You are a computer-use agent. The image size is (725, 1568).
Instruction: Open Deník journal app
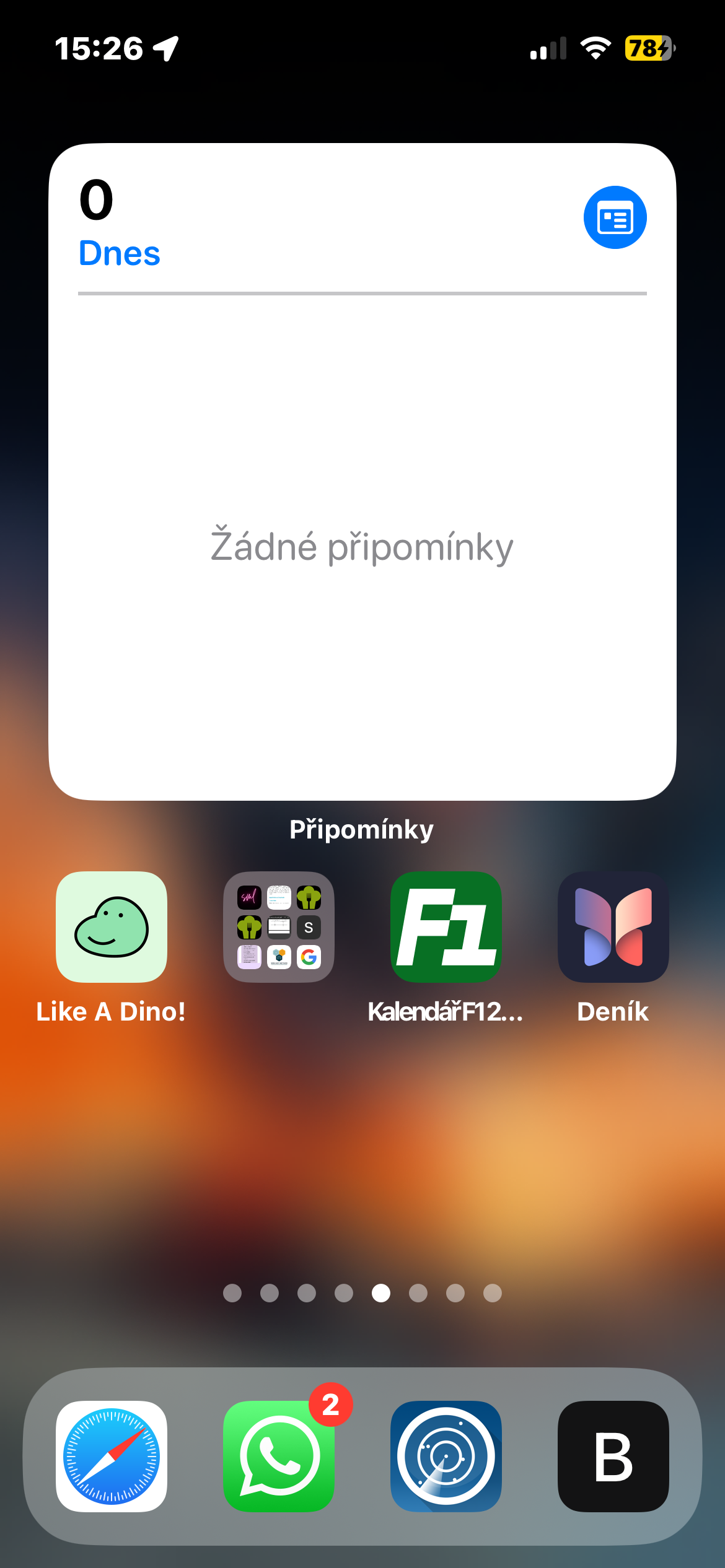[613, 927]
